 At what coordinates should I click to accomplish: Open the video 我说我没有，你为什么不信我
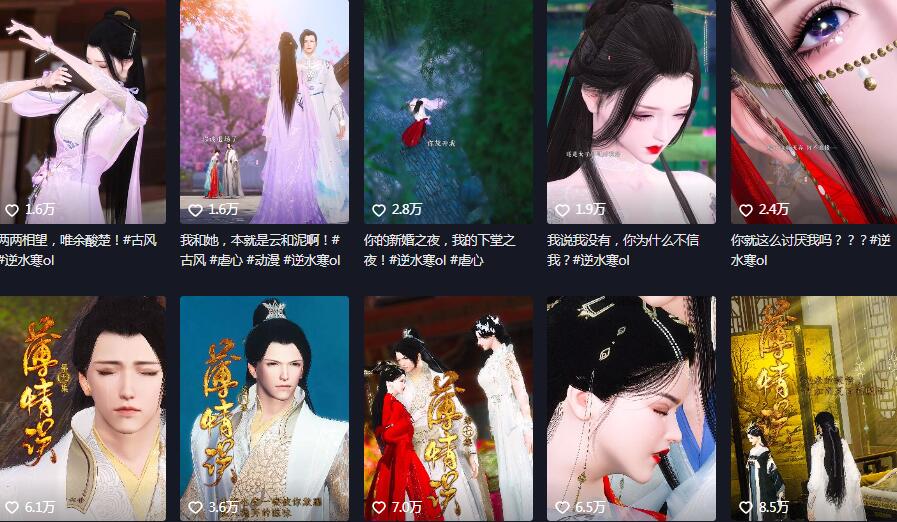click(631, 110)
